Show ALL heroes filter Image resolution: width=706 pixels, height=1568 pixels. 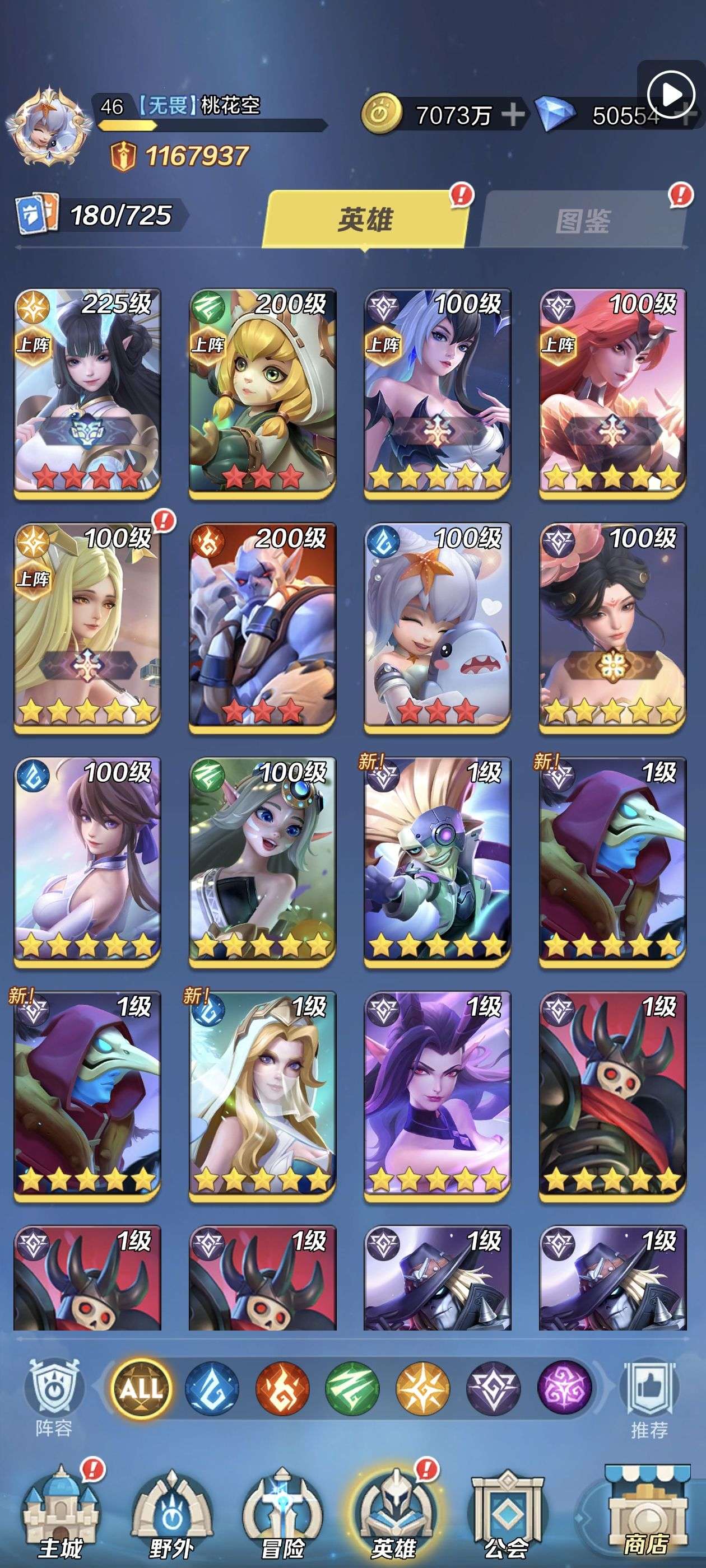coord(141,1388)
